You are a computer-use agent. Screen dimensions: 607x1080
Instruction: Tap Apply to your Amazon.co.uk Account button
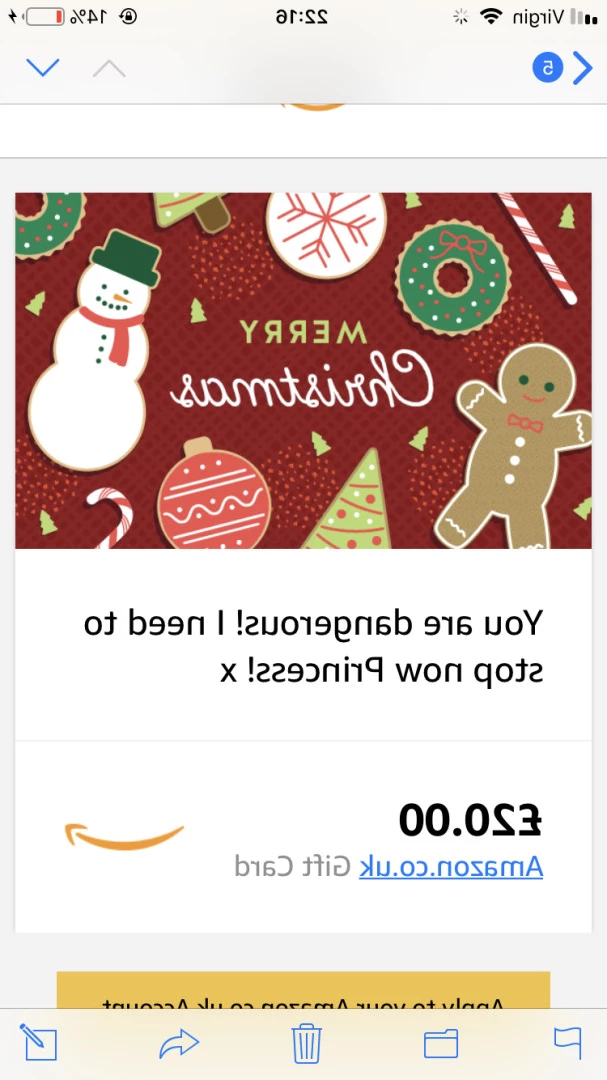pyautogui.click(x=303, y=990)
